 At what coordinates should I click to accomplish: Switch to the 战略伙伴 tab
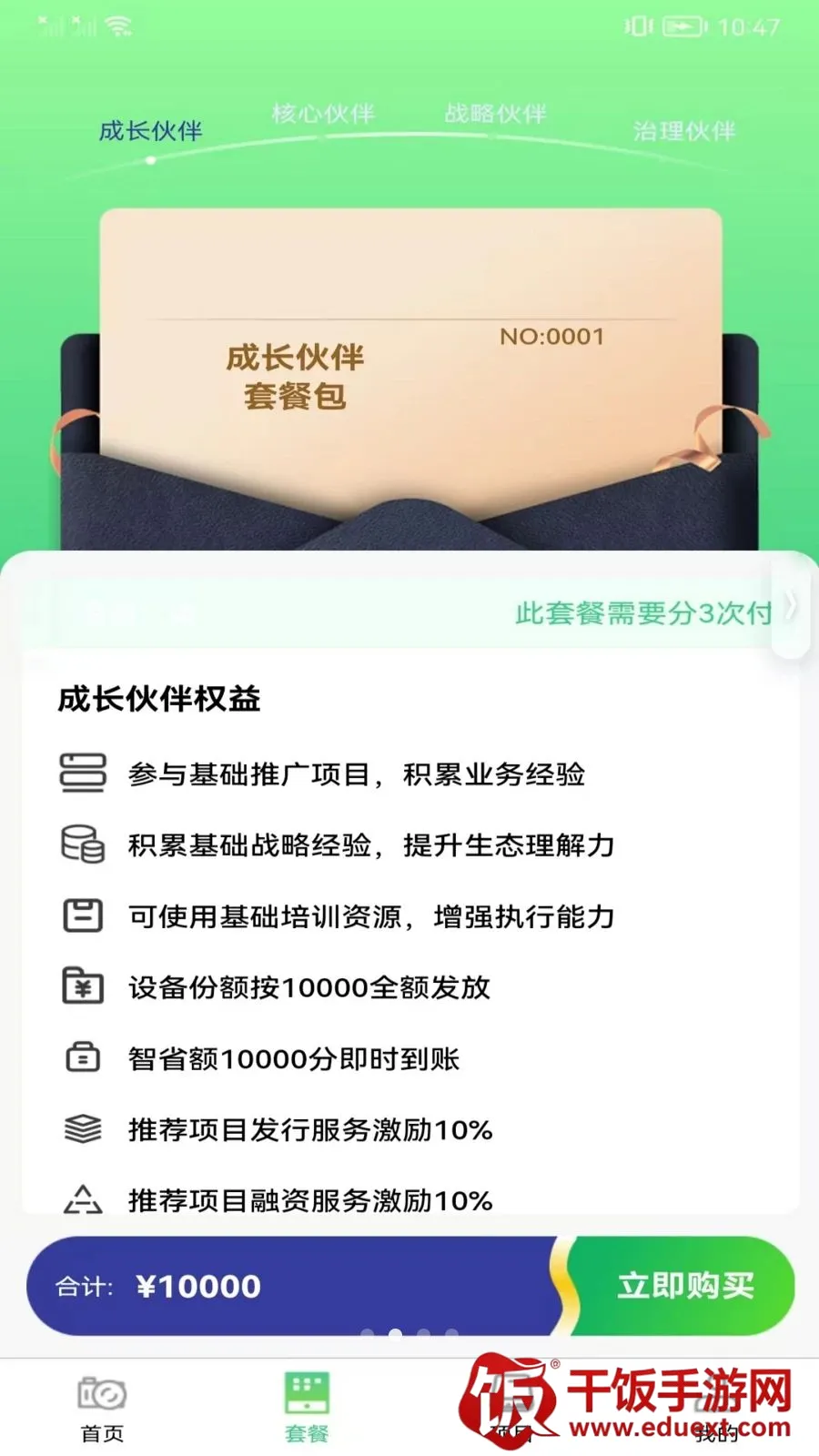(495, 114)
